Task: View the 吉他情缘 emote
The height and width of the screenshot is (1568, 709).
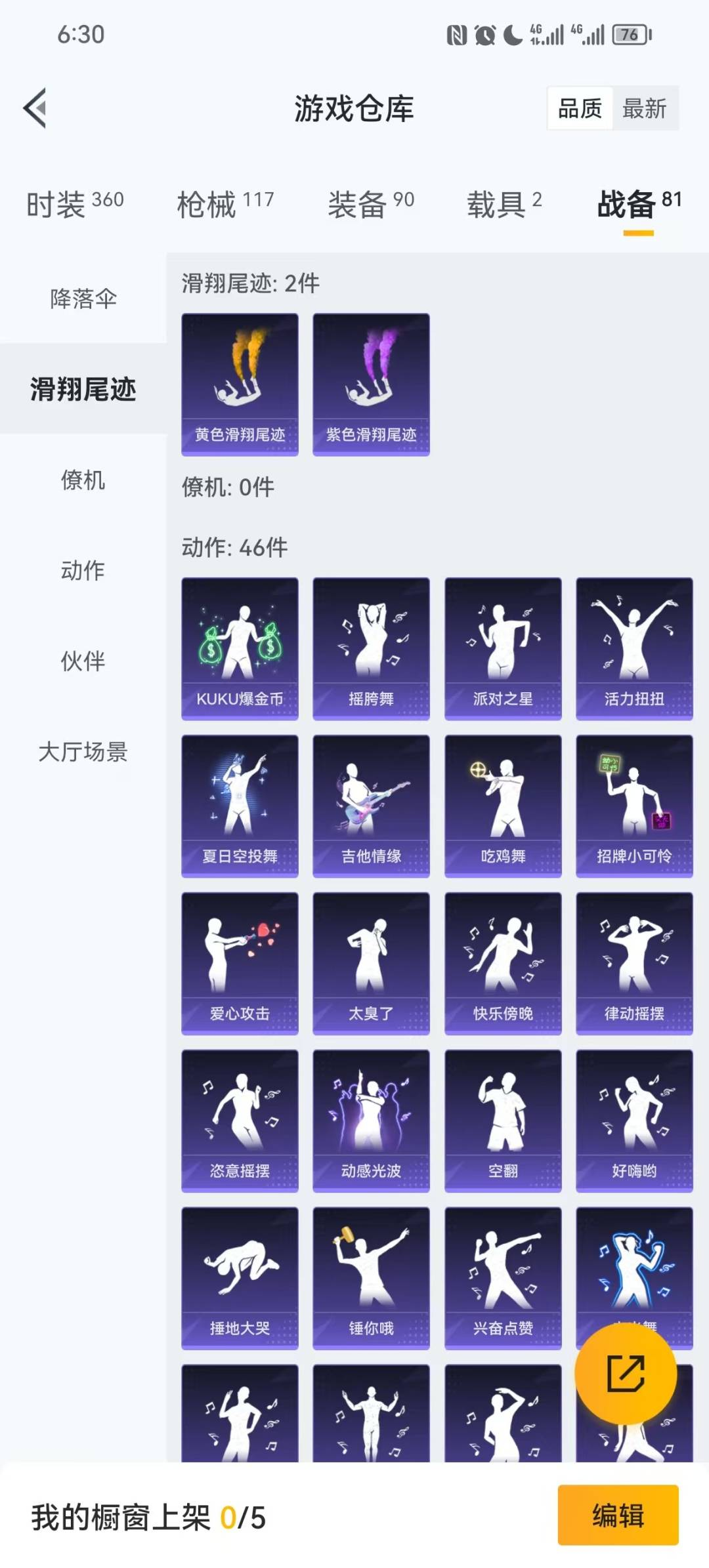Action: click(371, 806)
